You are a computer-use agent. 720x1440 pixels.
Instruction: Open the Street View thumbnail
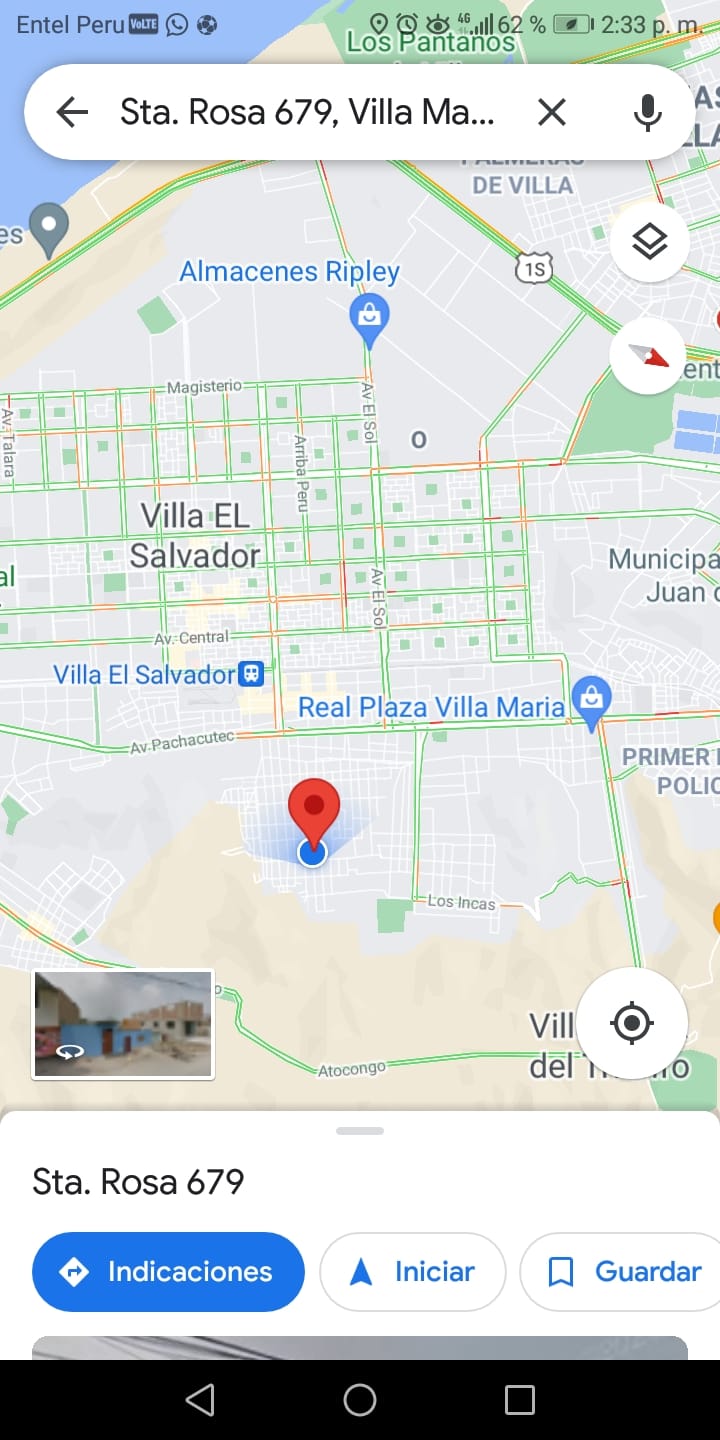click(123, 1024)
